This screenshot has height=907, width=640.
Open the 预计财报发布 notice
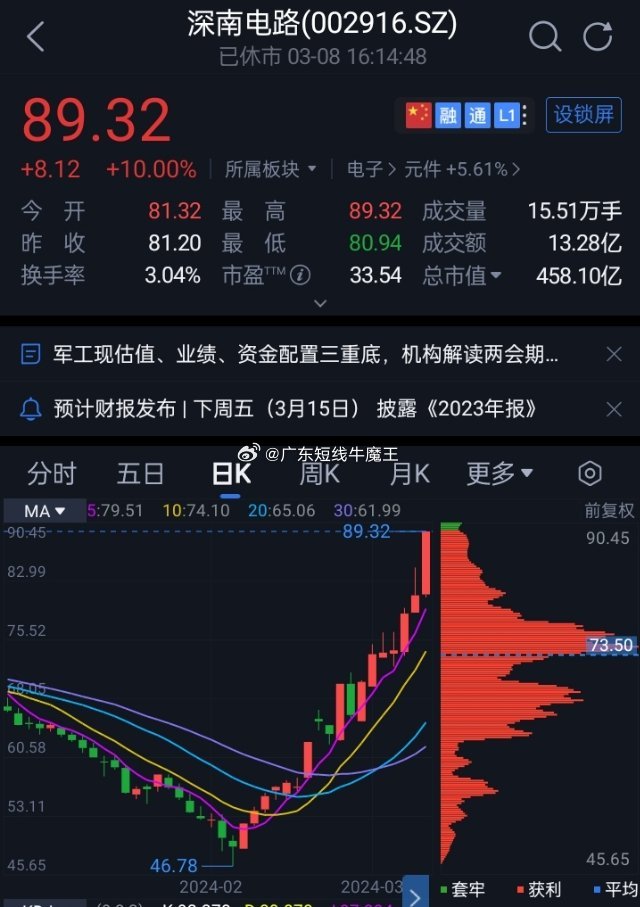coord(280,408)
